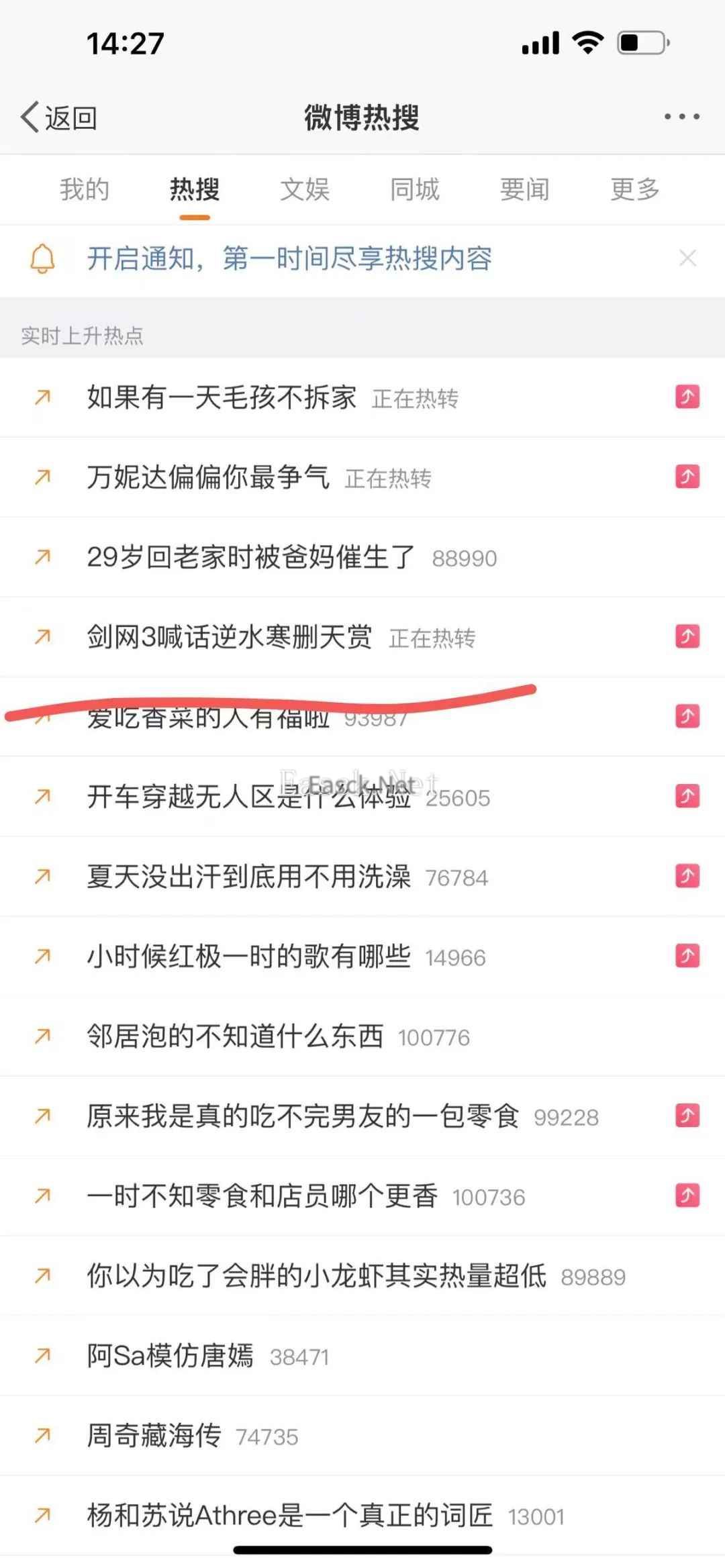Switch to the 我的 tab
Image resolution: width=725 pixels, height=1568 pixels.
(x=84, y=190)
